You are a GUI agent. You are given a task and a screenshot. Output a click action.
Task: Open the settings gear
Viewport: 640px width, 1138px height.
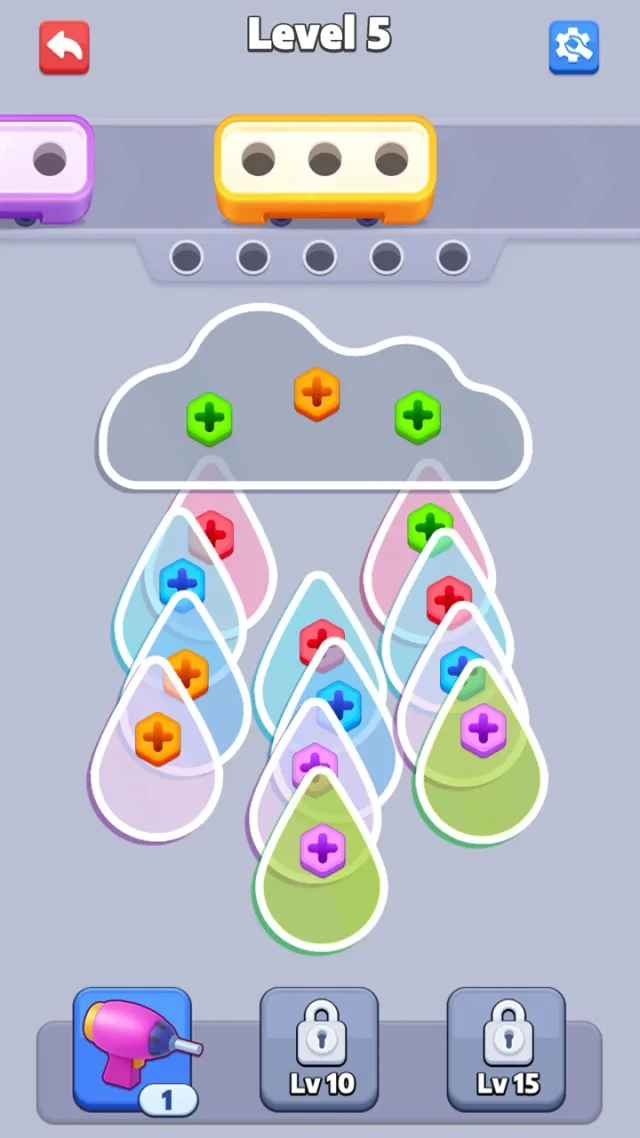(x=573, y=47)
